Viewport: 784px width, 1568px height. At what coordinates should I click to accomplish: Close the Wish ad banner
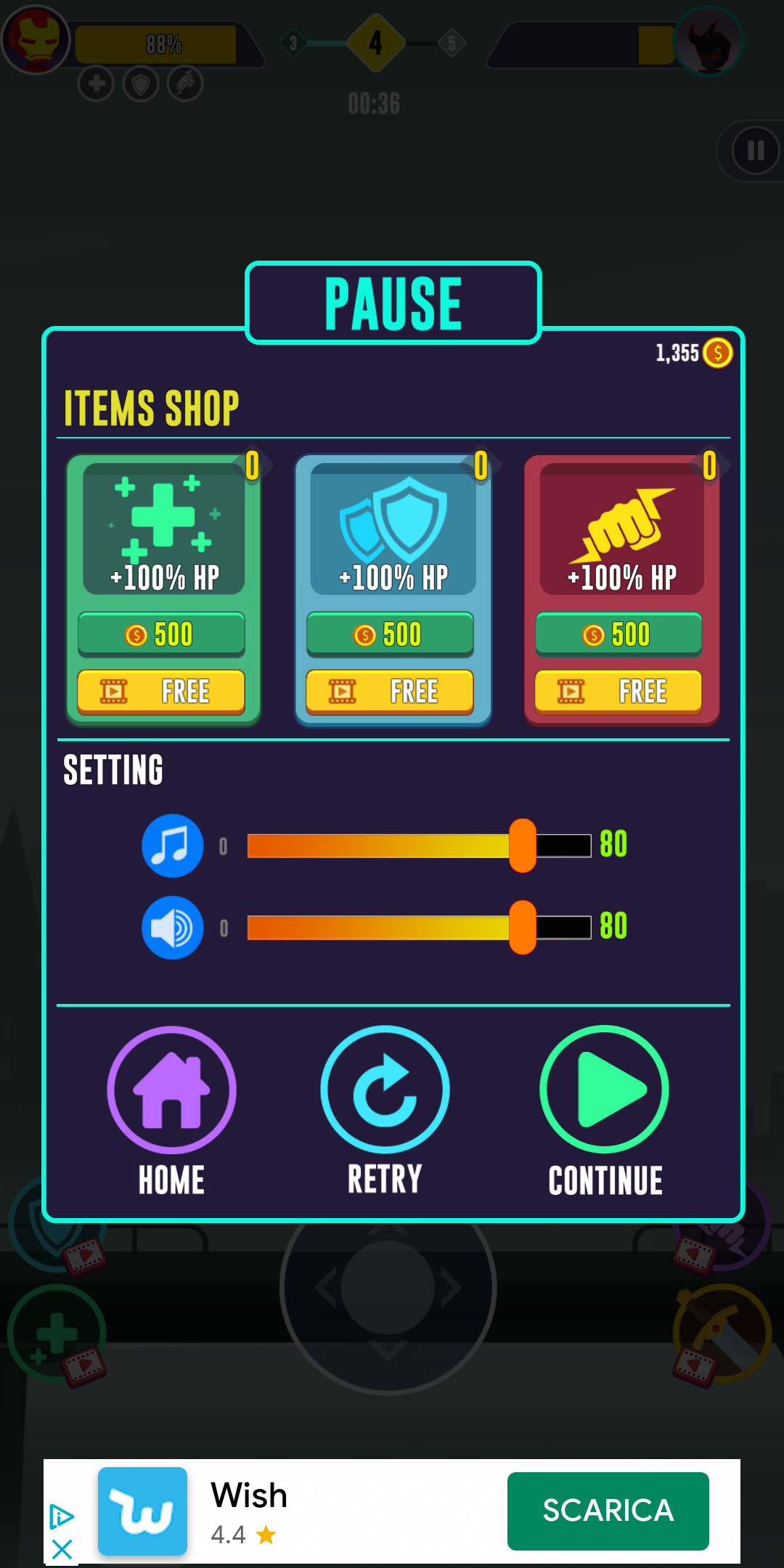[62, 1550]
